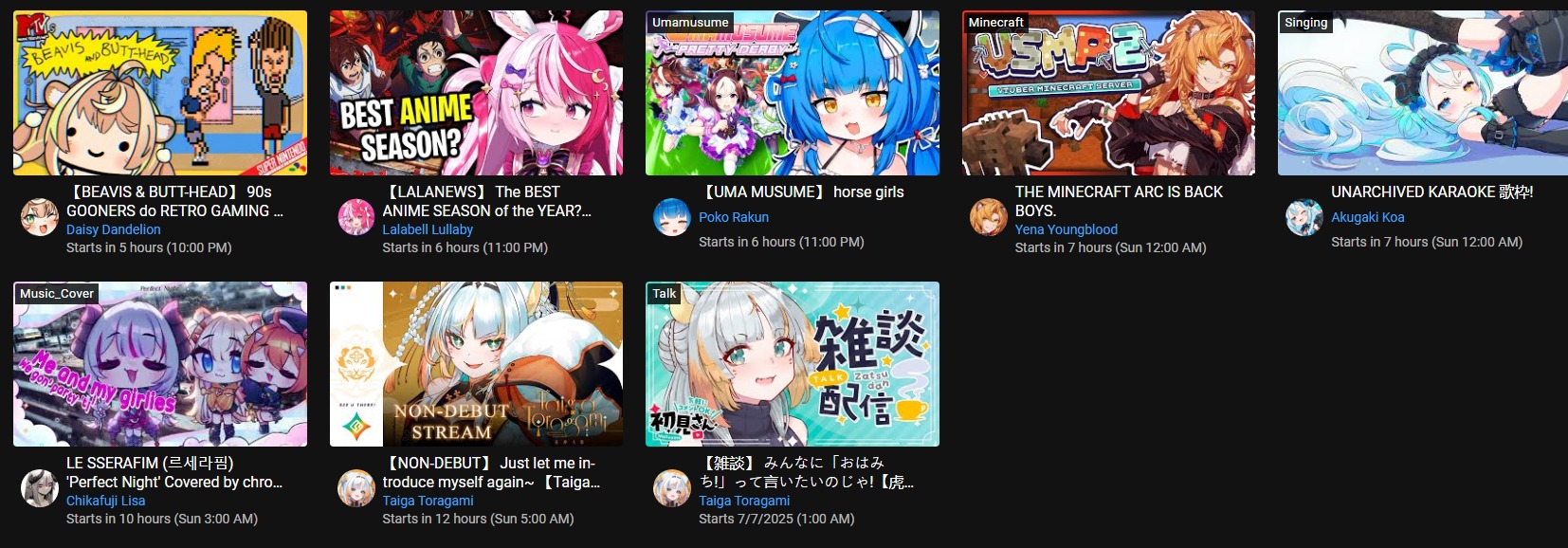
Task: Open Taiga Toragami link under Non-Debut stream
Action: (x=428, y=501)
